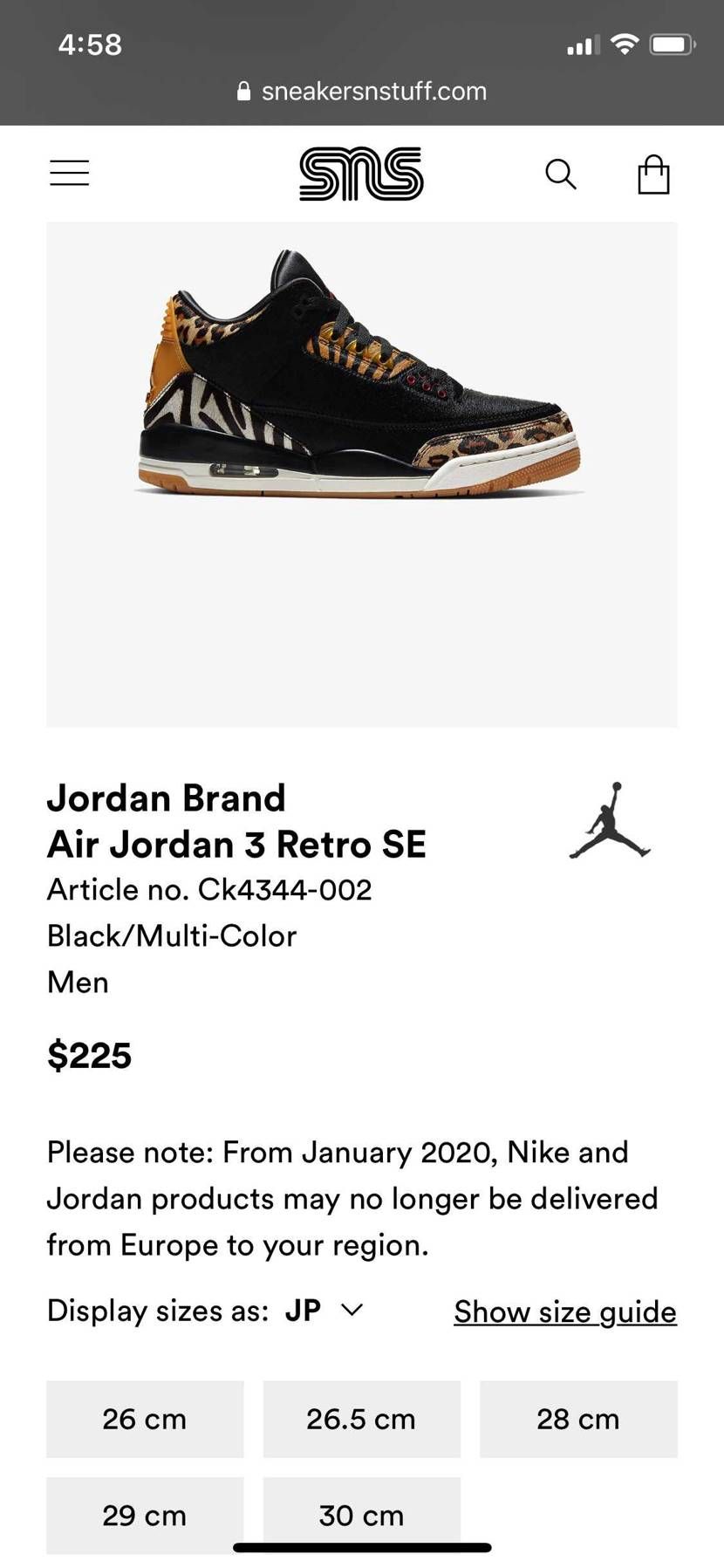Pick the 29 cm size option
The image size is (724, 1568).
(145, 1515)
